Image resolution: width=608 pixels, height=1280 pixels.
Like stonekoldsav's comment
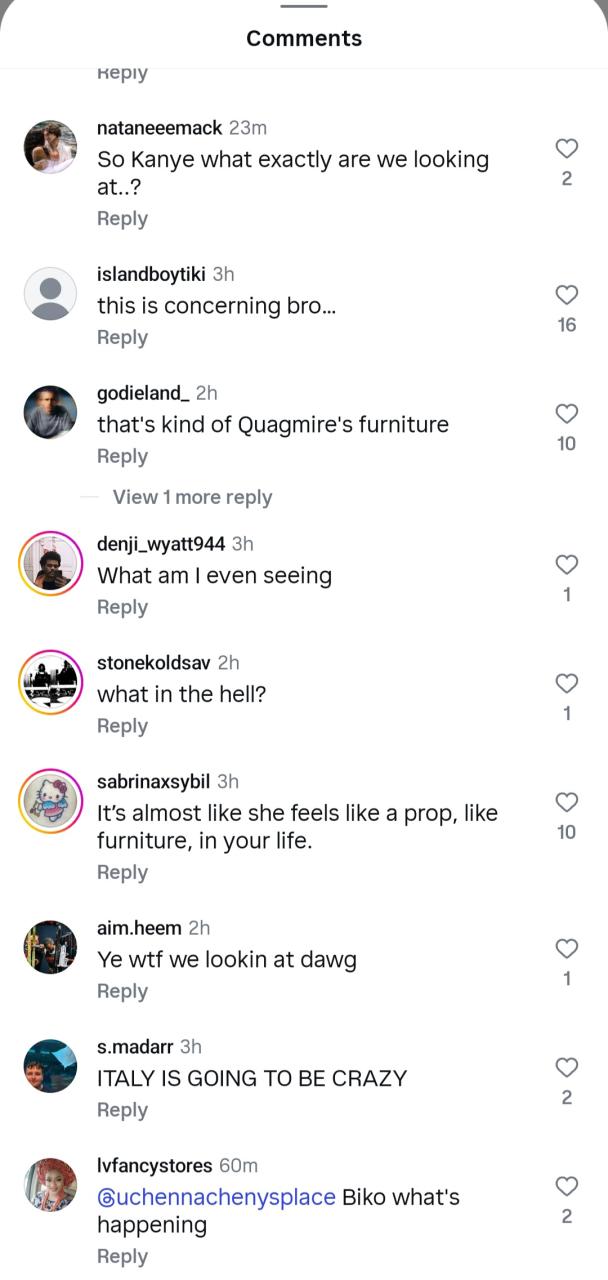(x=567, y=683)
